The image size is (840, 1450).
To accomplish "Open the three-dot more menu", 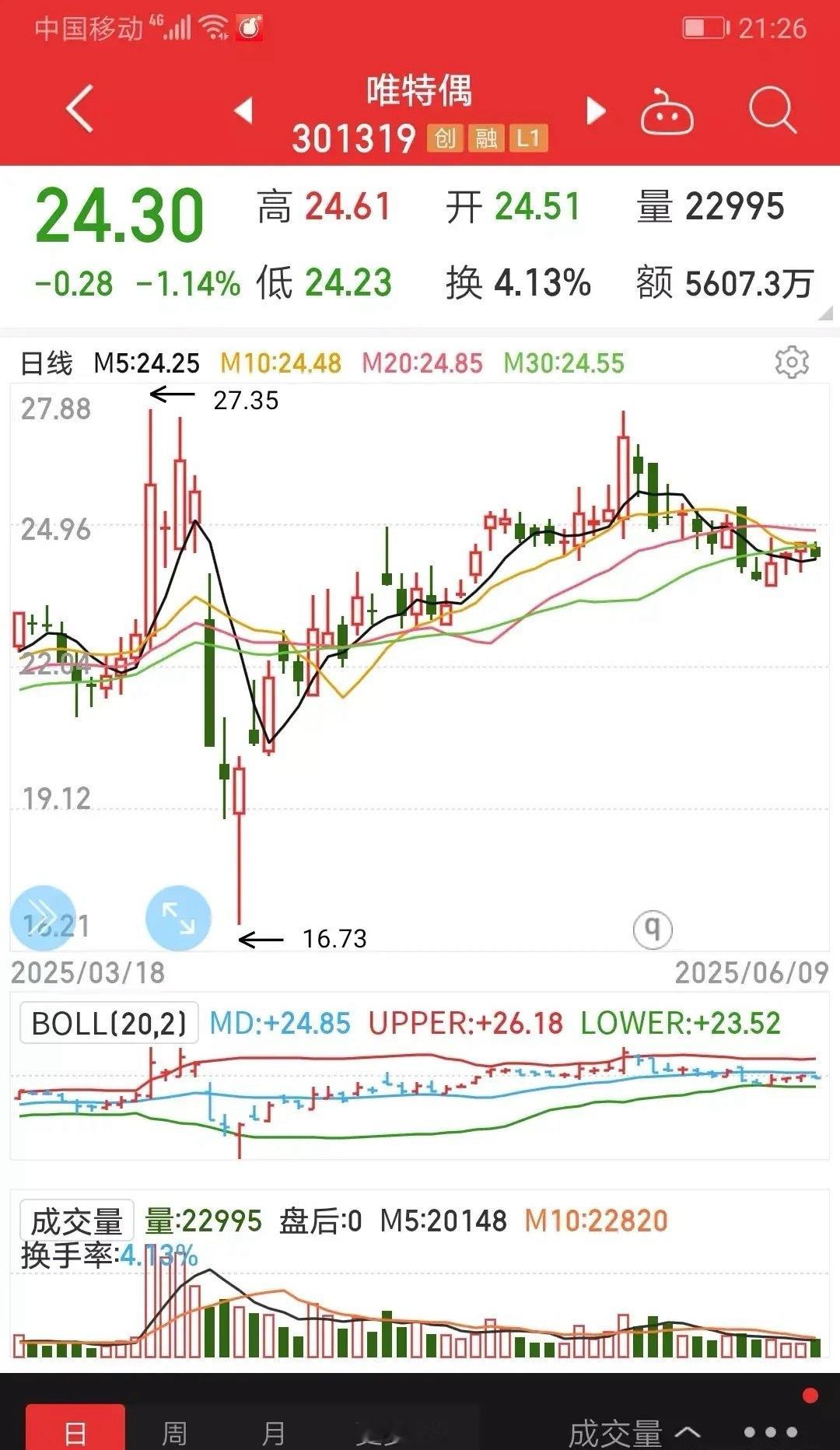I will point(771,1431).
